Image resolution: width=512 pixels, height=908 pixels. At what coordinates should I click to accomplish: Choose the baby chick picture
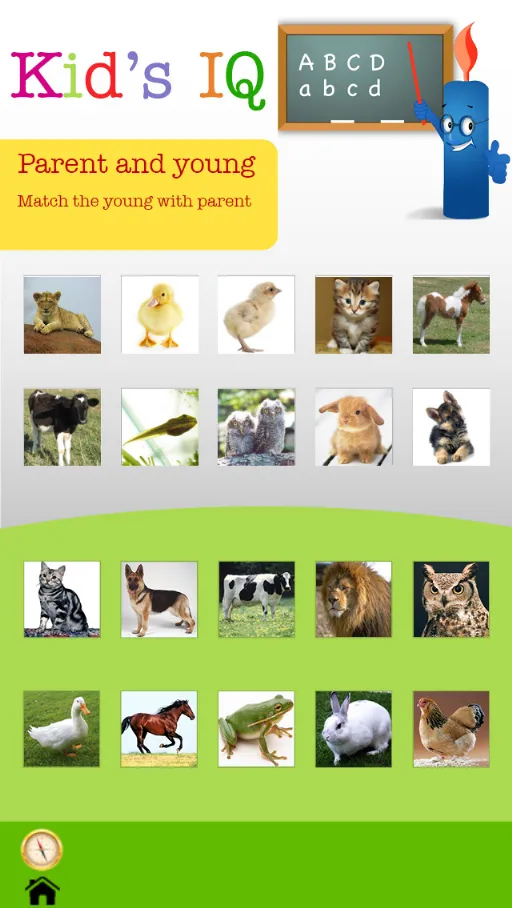pos(256,315)
